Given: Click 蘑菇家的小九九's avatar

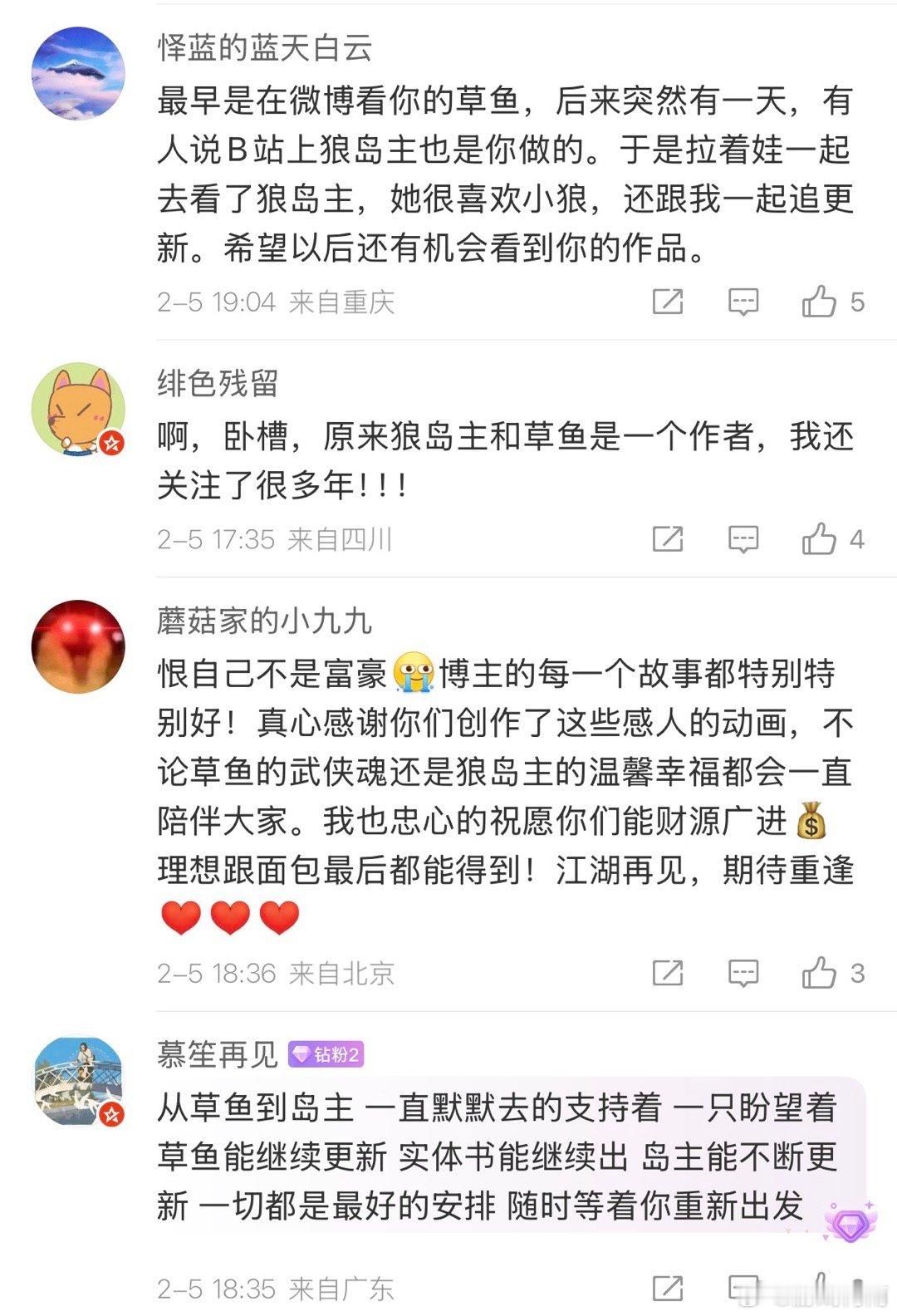Looking at the screenshot, I should (79, 644).
